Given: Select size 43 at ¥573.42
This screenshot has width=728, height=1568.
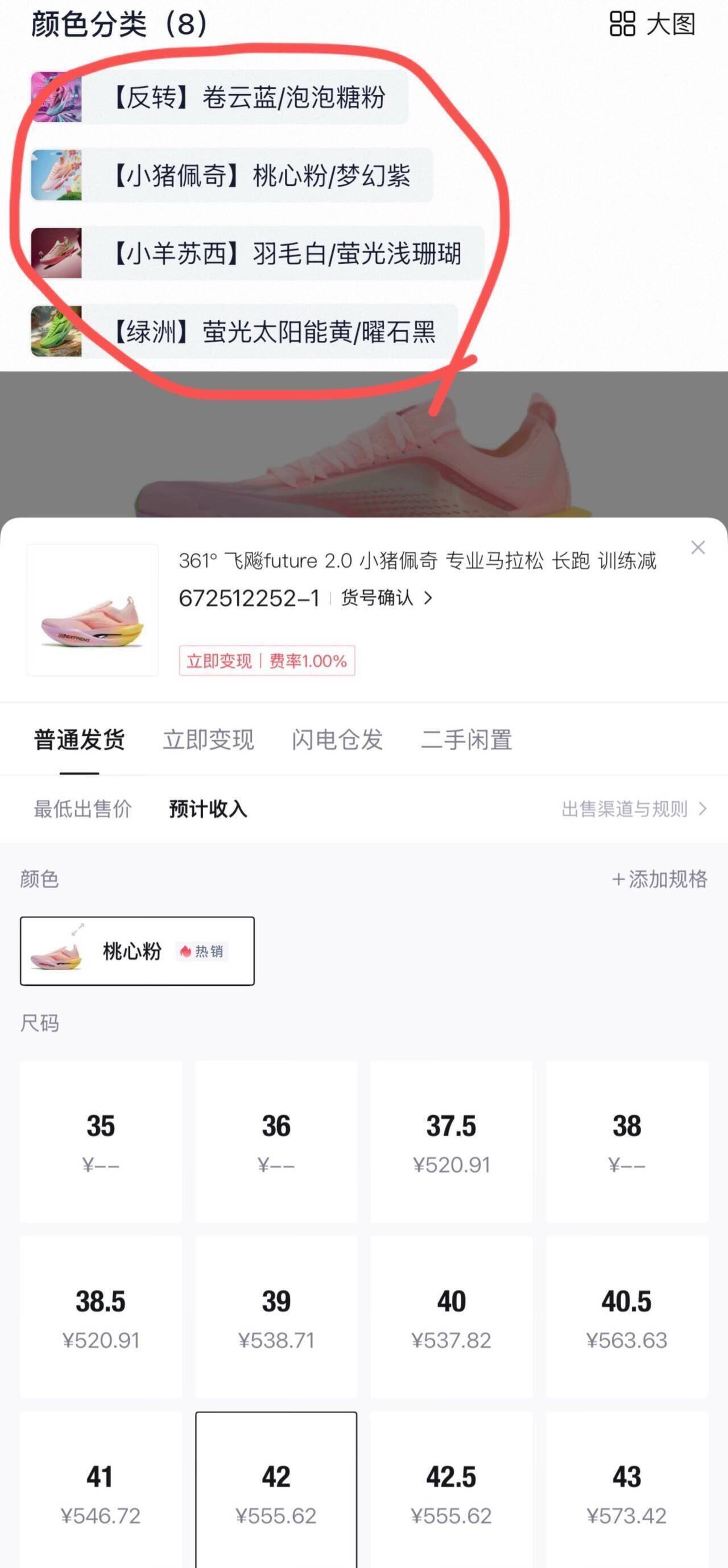Looking at the screenshot, I should (626, 1491).
